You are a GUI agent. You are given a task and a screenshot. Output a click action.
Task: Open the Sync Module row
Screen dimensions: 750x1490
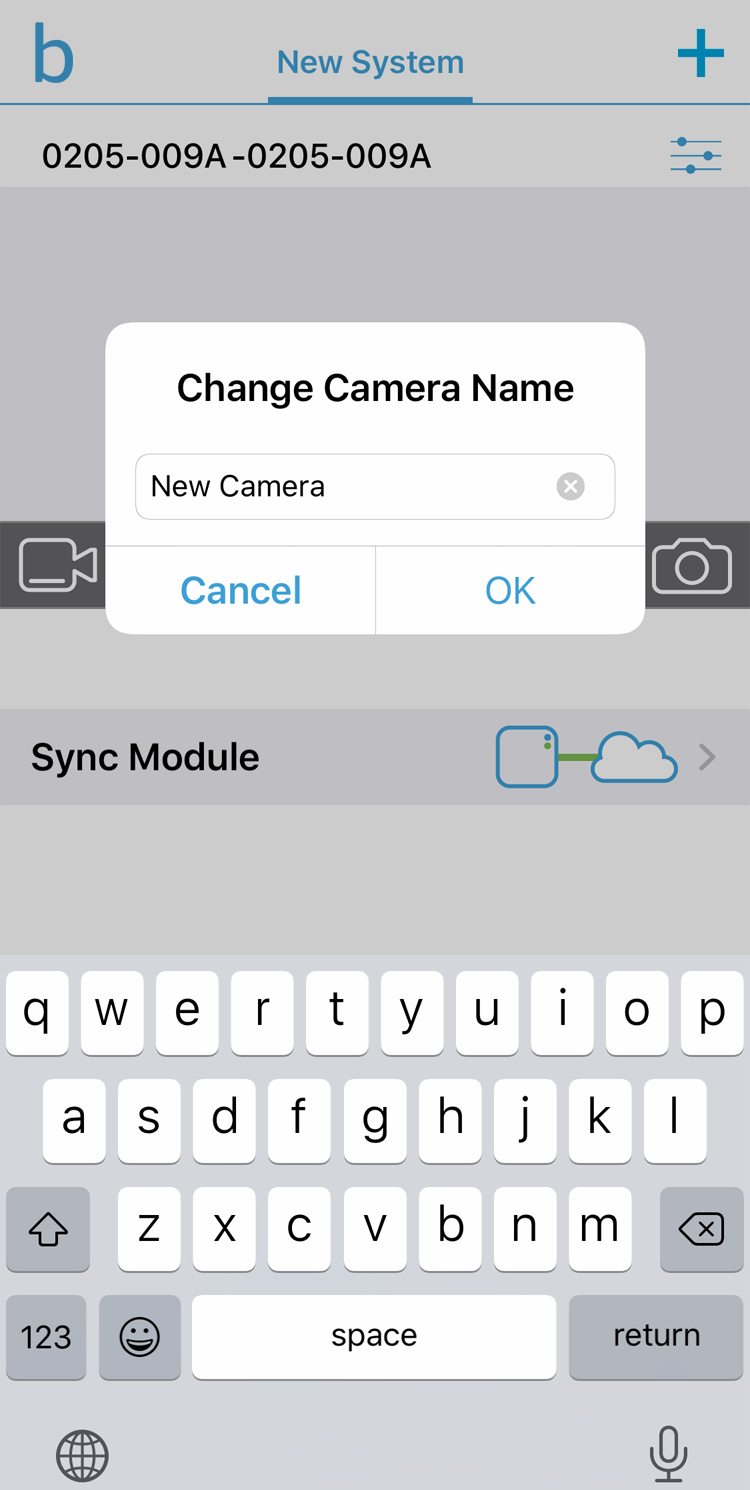(x=374, y=757)
